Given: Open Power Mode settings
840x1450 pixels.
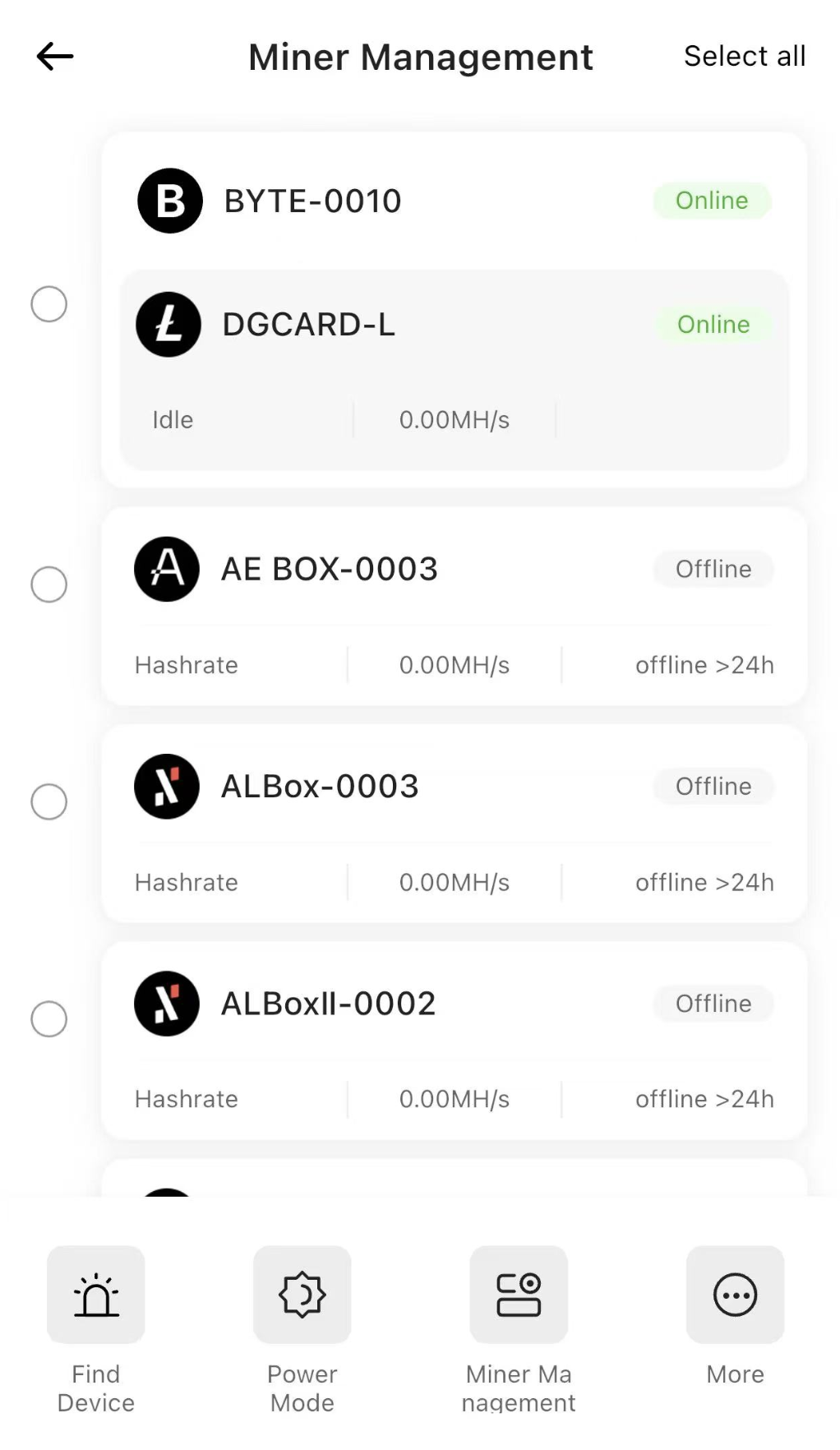Looking at the screenshot, I should coord(302,1329).
